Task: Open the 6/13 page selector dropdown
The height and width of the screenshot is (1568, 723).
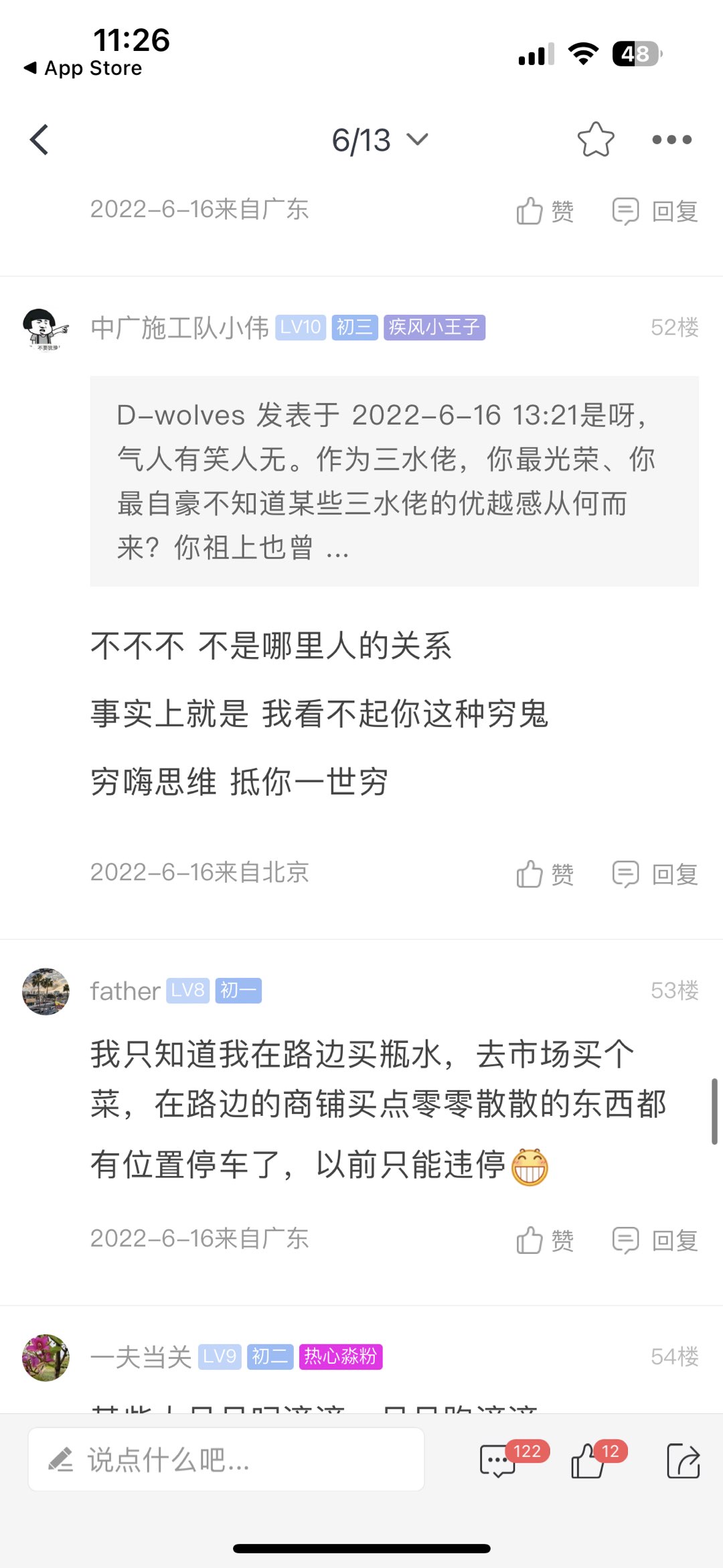Action: (380, 140)
